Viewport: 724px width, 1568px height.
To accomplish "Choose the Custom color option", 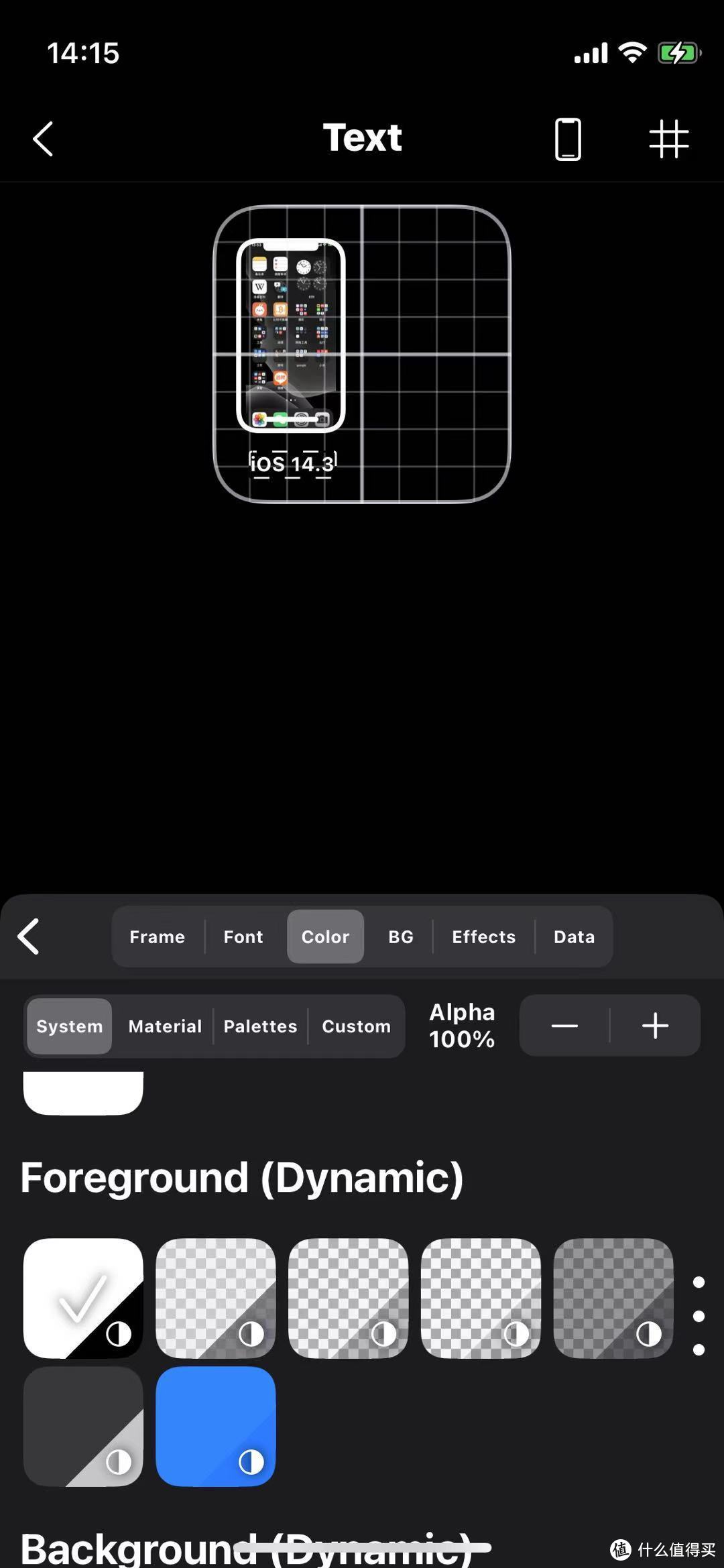I will 356,1026.
